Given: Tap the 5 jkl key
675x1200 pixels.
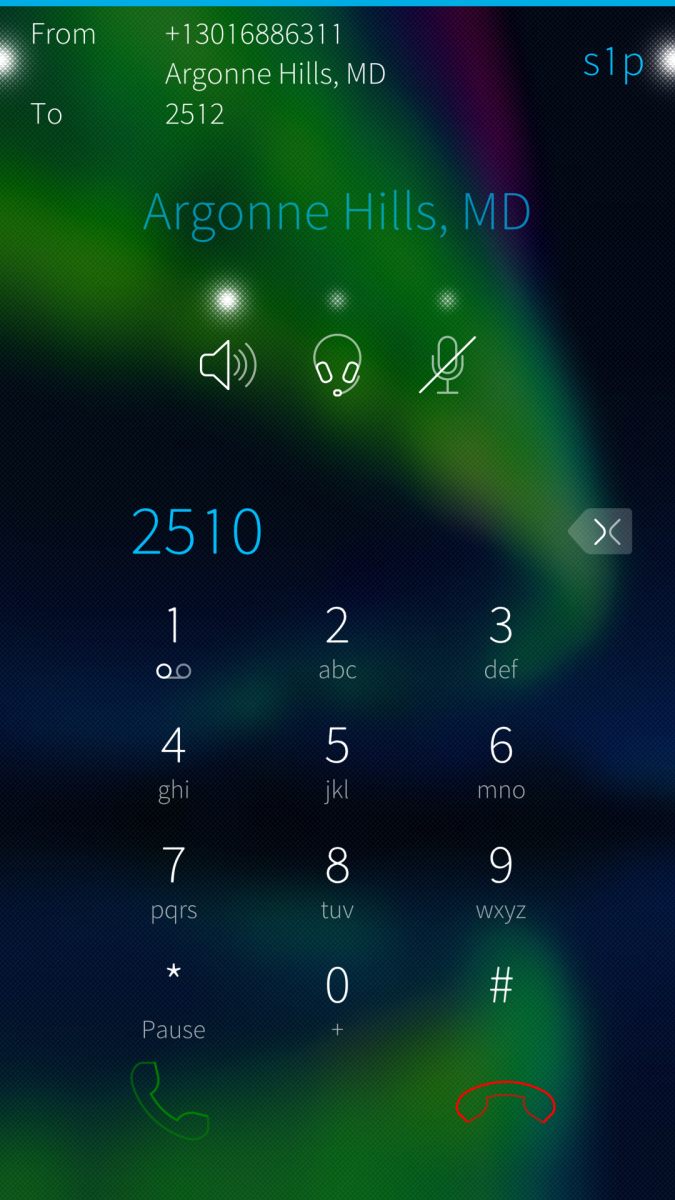Looking at the screenshot, I should pyautogui.click(x=337, y=763).
